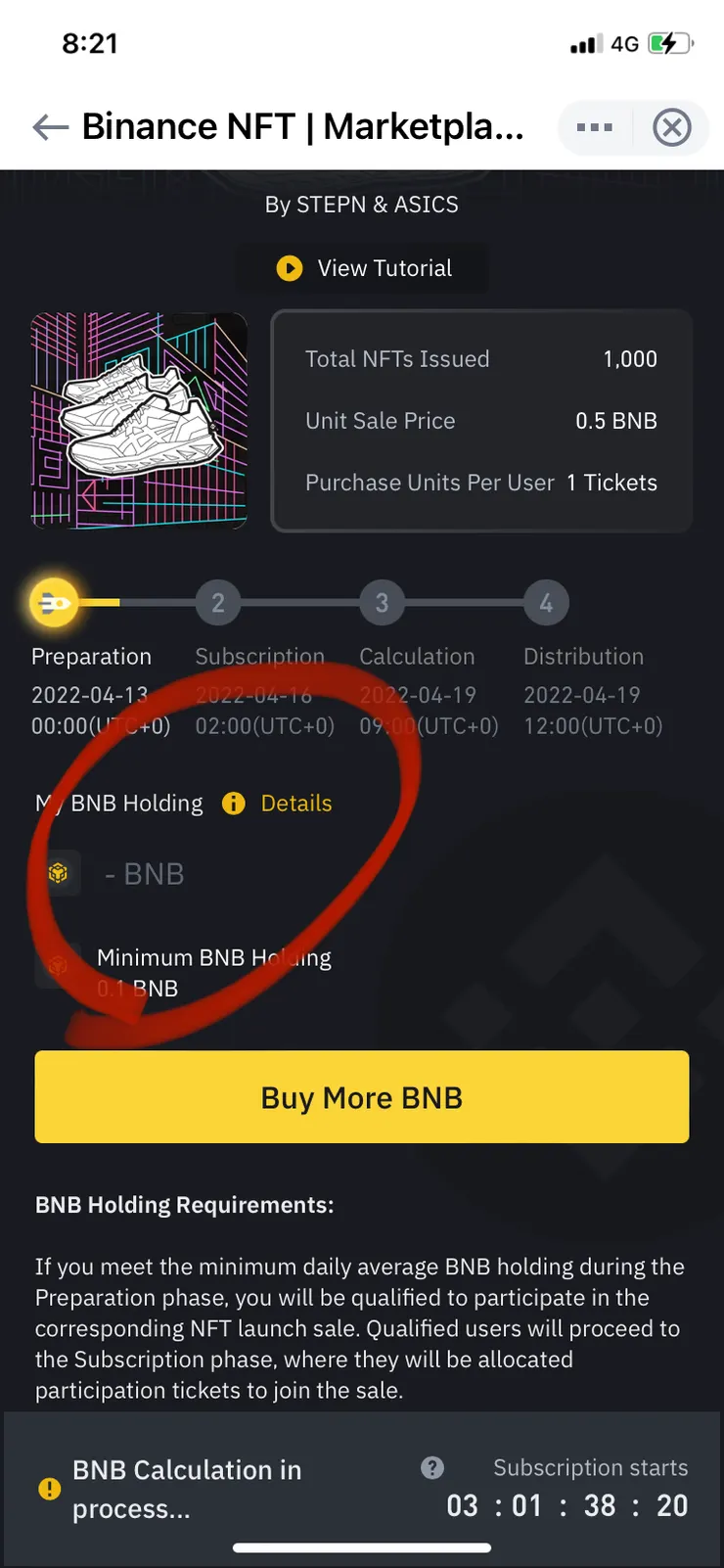This screenshot has width=724, height=1568.
Task: Open BNB Holding Details link
Action: coord(295,804)
